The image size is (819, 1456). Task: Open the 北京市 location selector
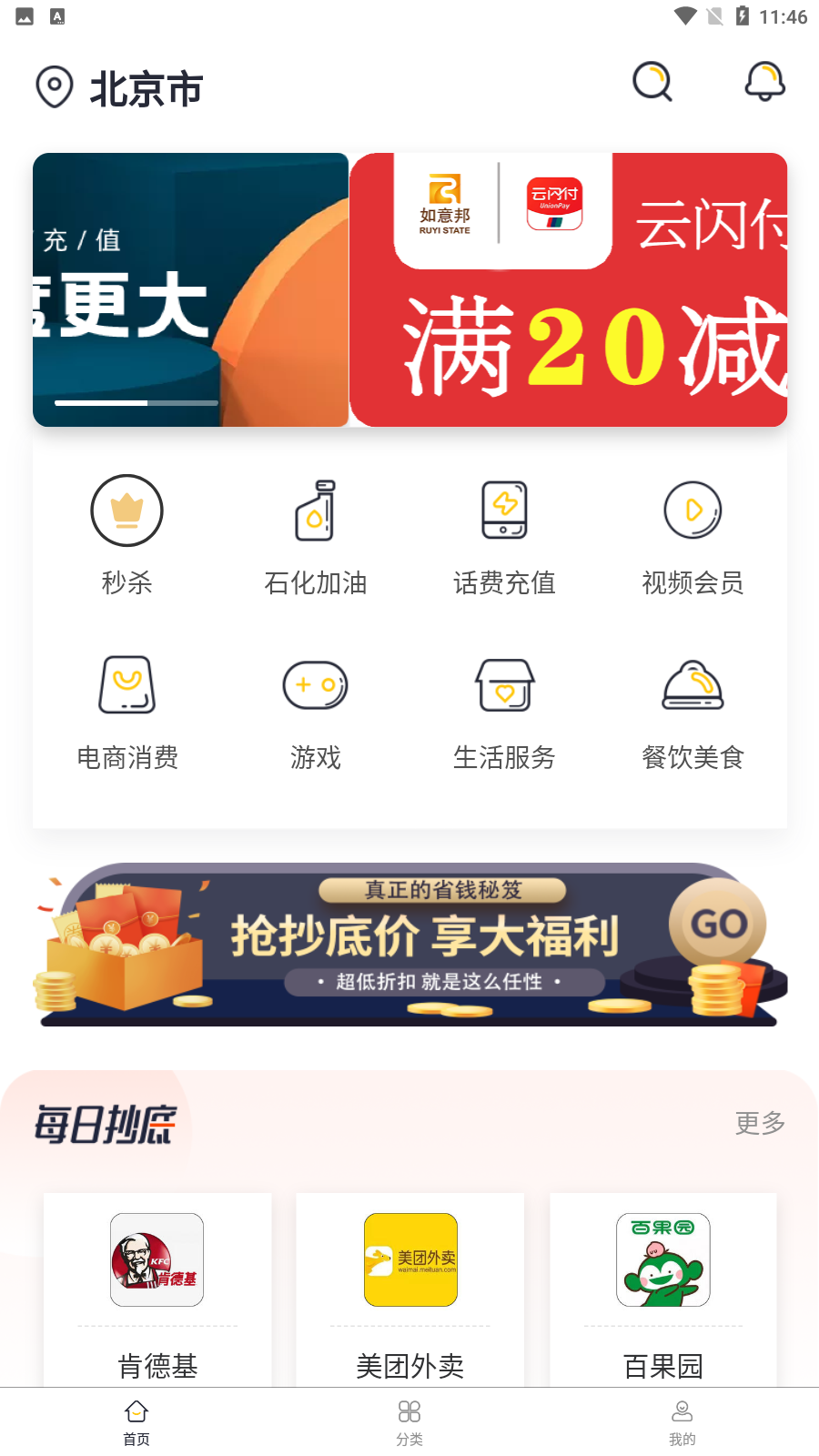click(x=120, y=88)
